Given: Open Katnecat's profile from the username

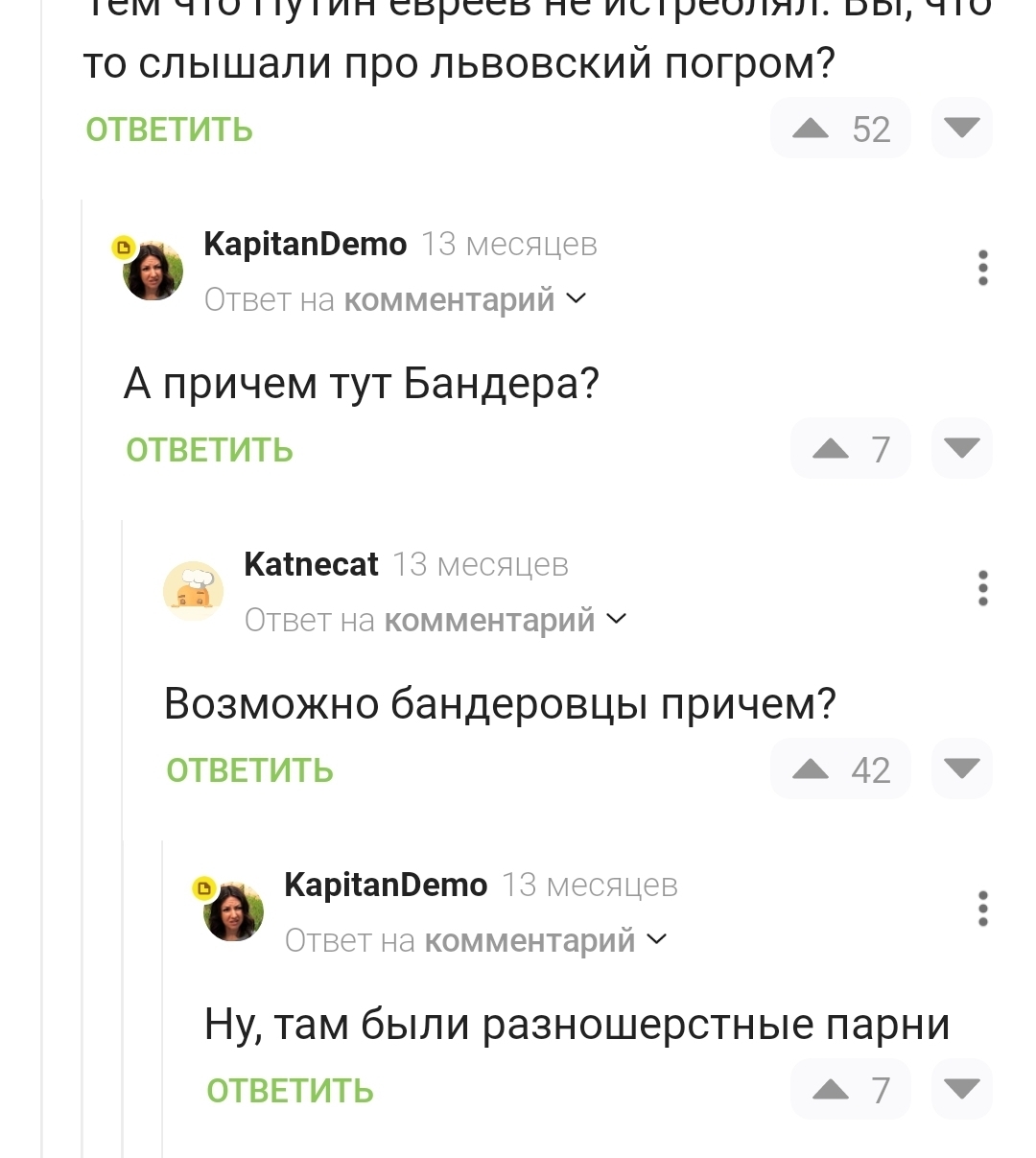Looking at the screenshot, I should click(311, 564).
